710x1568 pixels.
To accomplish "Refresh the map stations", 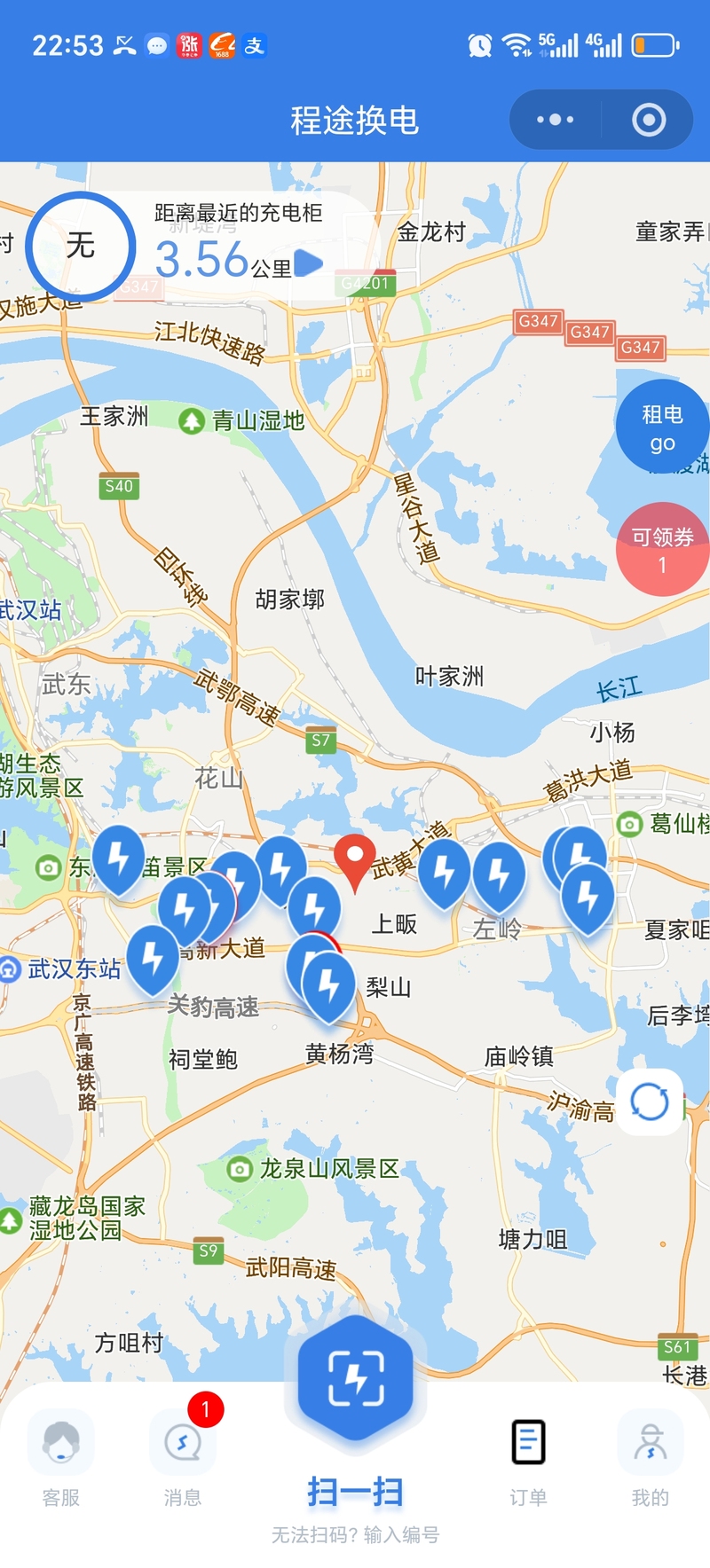I will [650, 1102].
